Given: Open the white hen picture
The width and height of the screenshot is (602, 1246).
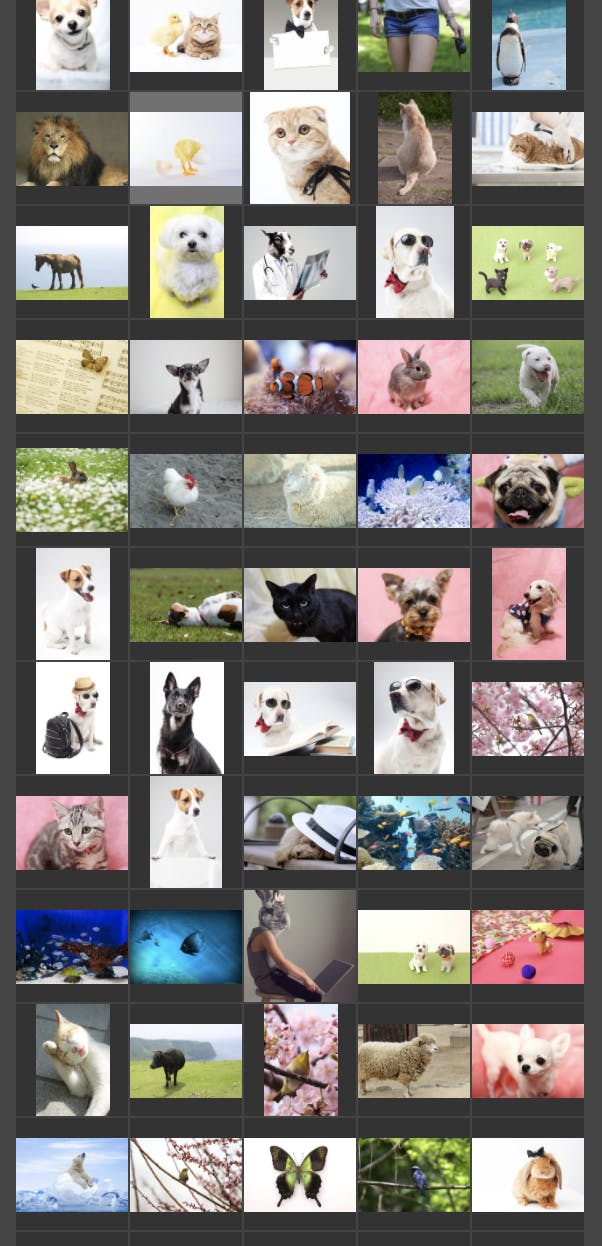Looking at the screenshot, I should 186,491.
